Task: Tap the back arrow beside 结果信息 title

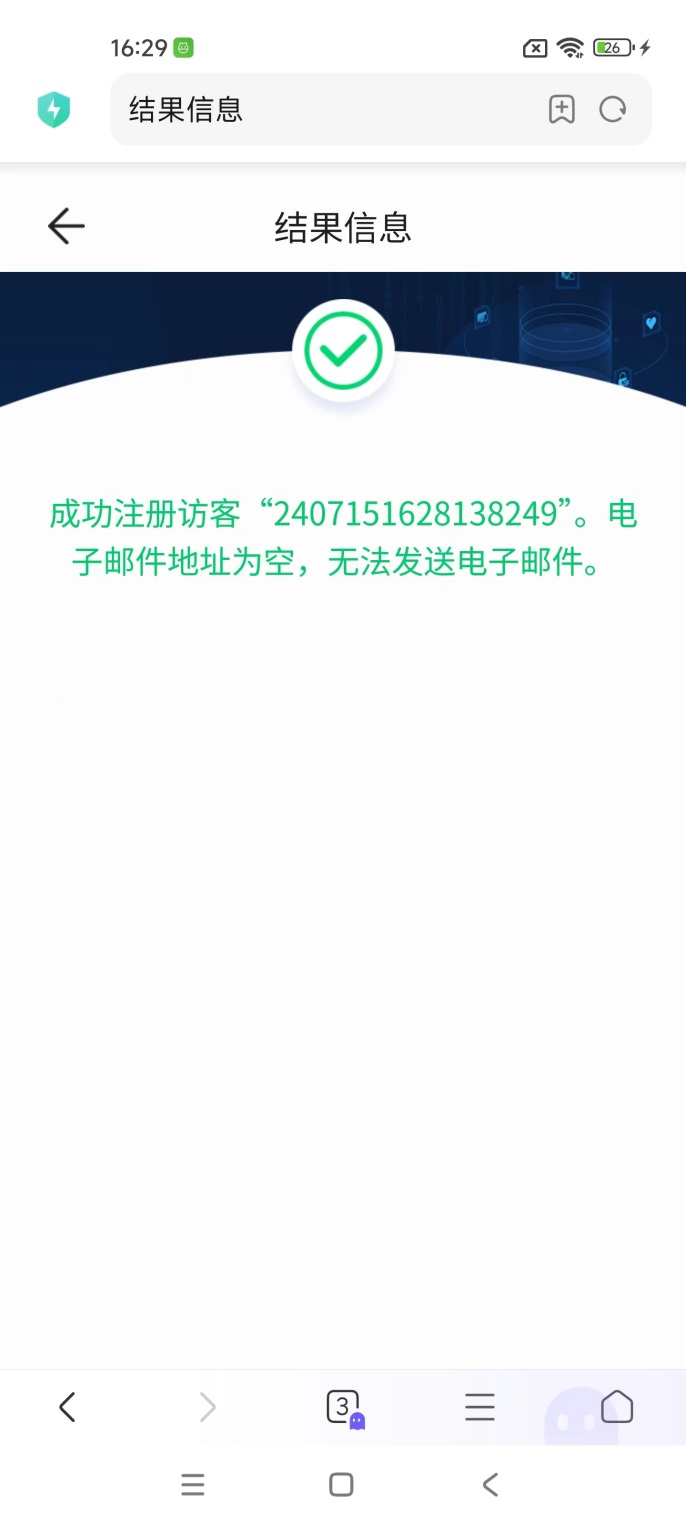Action: click(66, 226)
